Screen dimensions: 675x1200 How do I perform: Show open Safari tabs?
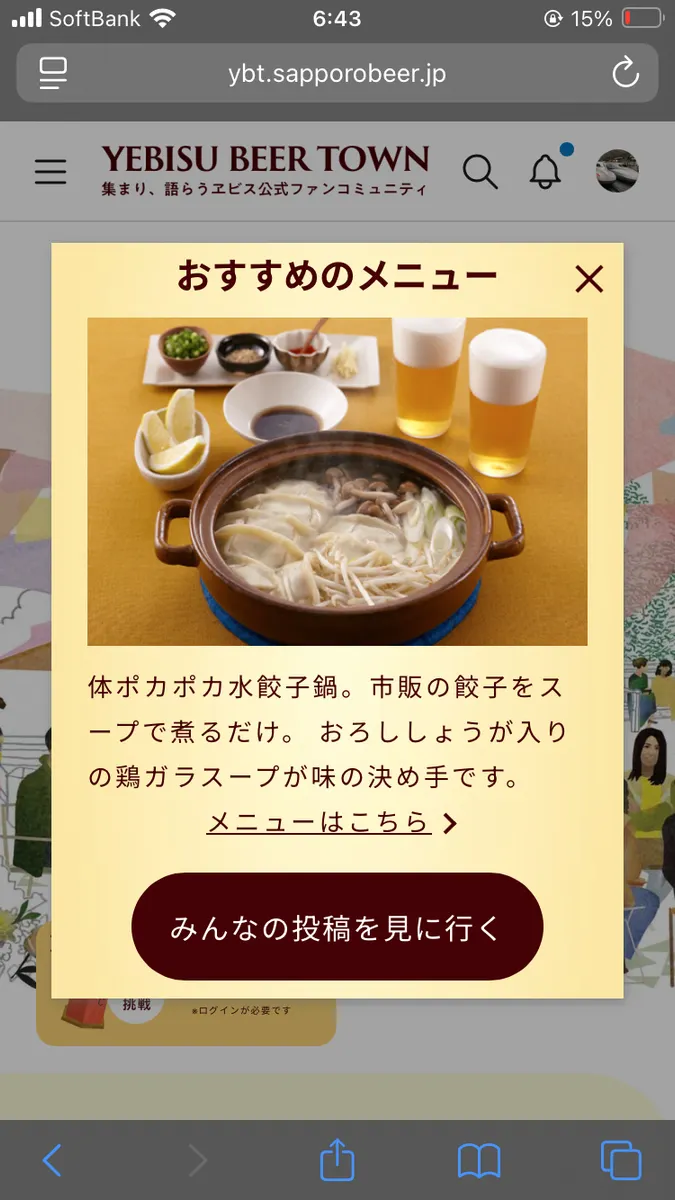point(621,1160)
